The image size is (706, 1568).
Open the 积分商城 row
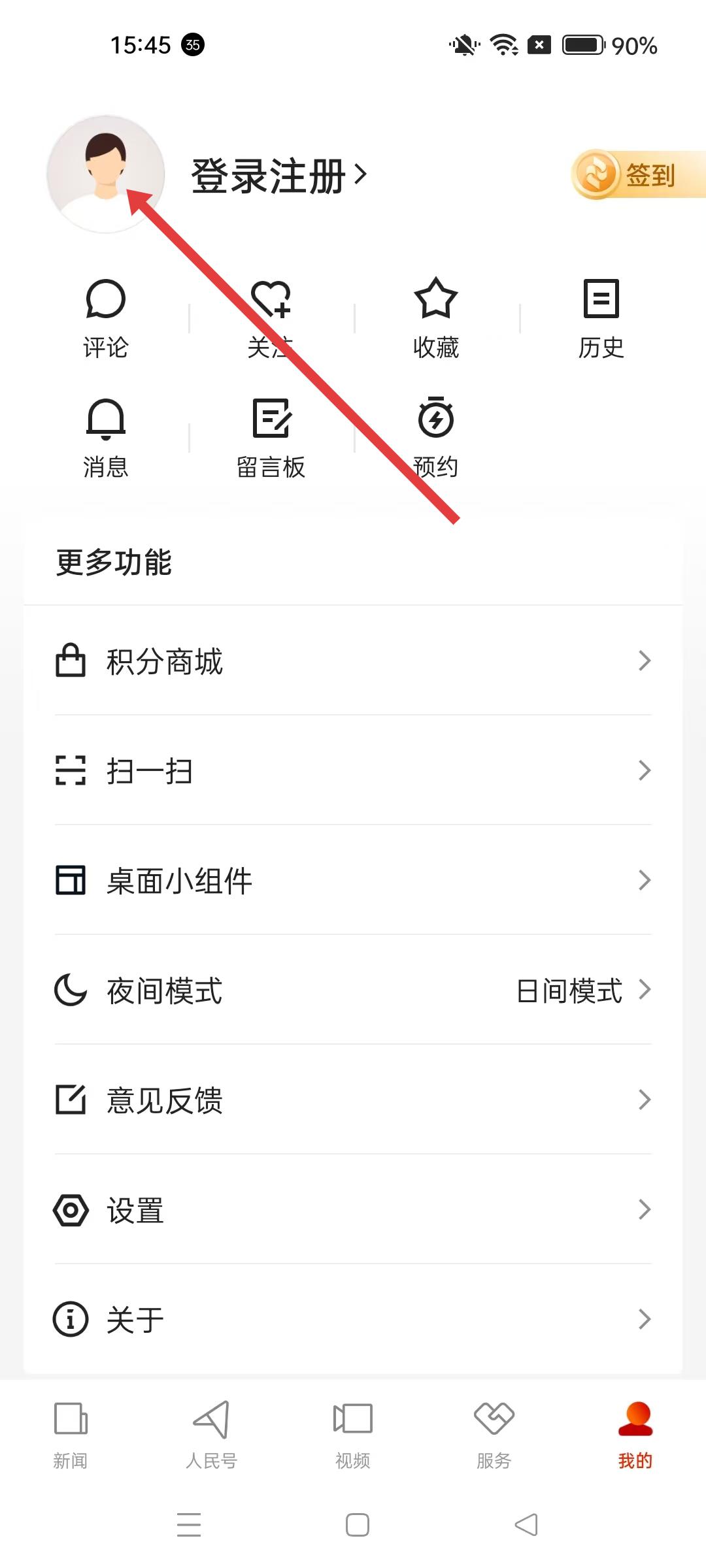pos(353,661)
